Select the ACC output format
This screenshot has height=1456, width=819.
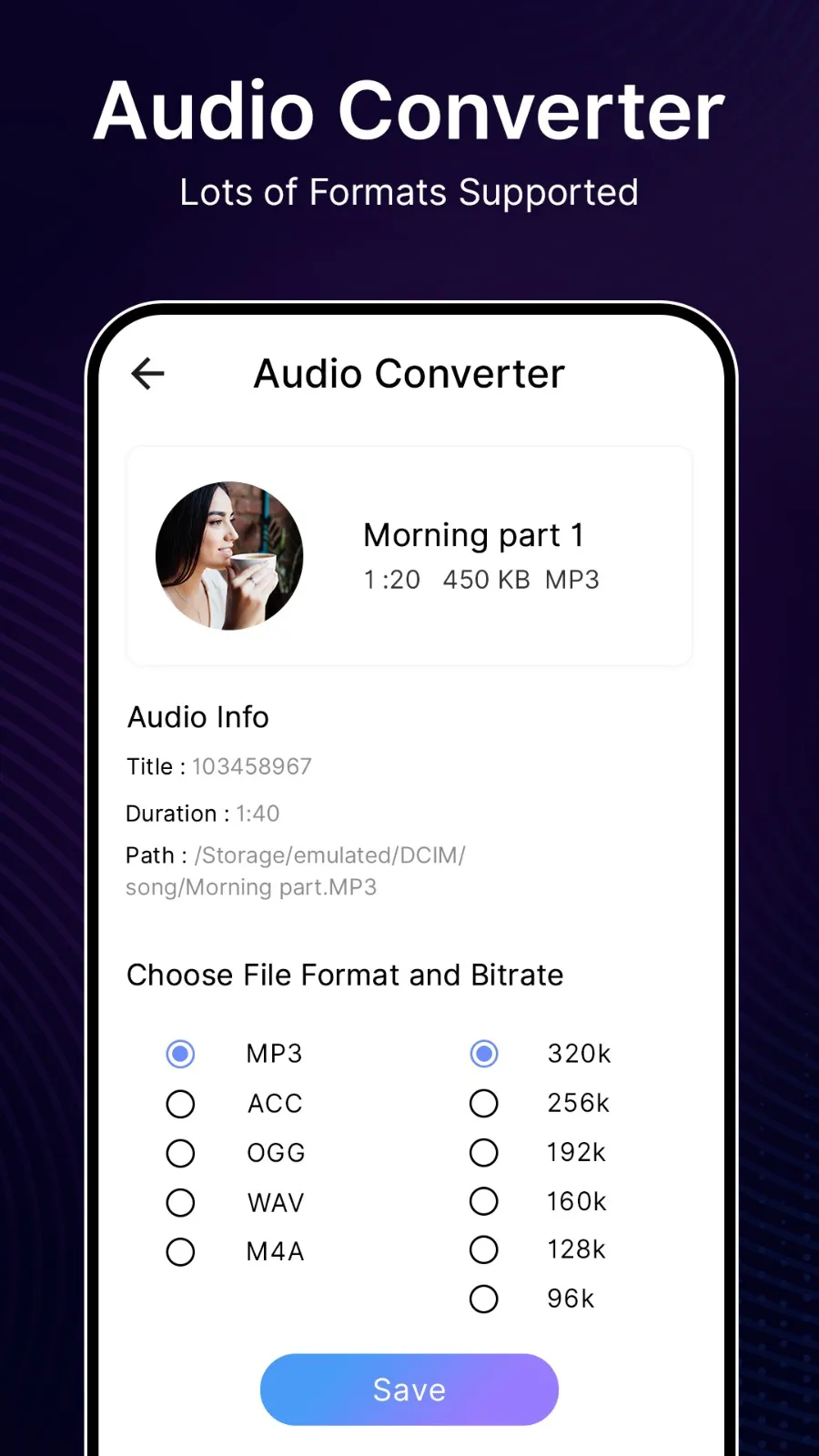pyautogui.click(x=180, y=1103)
